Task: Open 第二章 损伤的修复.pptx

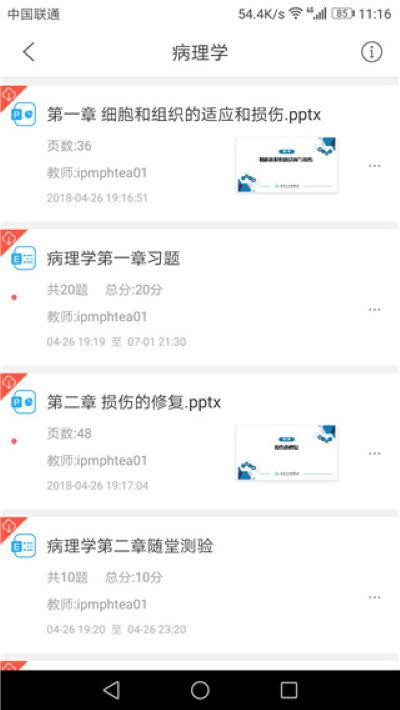Action: click(x=134, y=402)
